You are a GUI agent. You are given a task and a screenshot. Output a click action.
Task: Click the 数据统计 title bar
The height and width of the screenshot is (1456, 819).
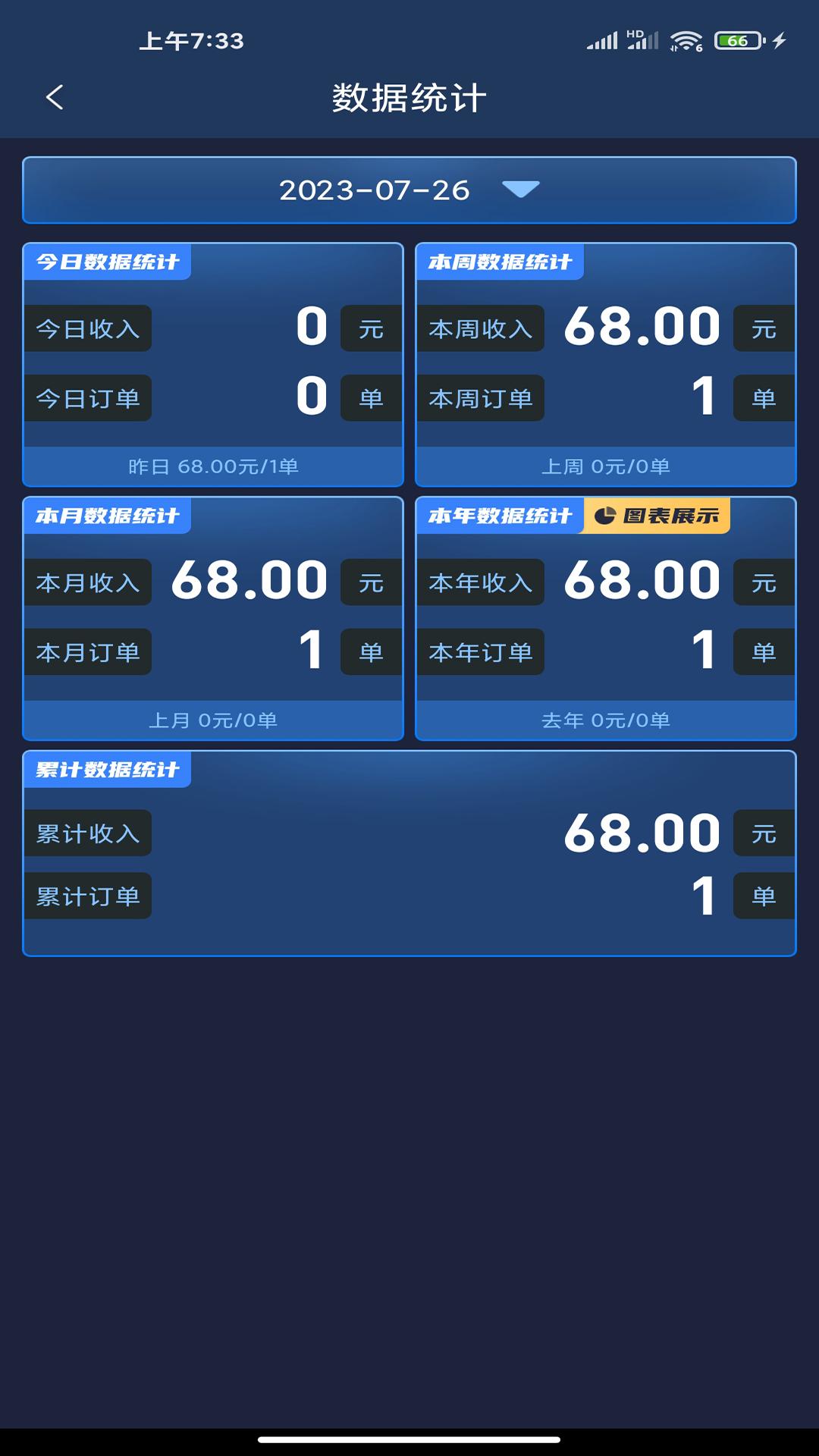coord(409,97)
